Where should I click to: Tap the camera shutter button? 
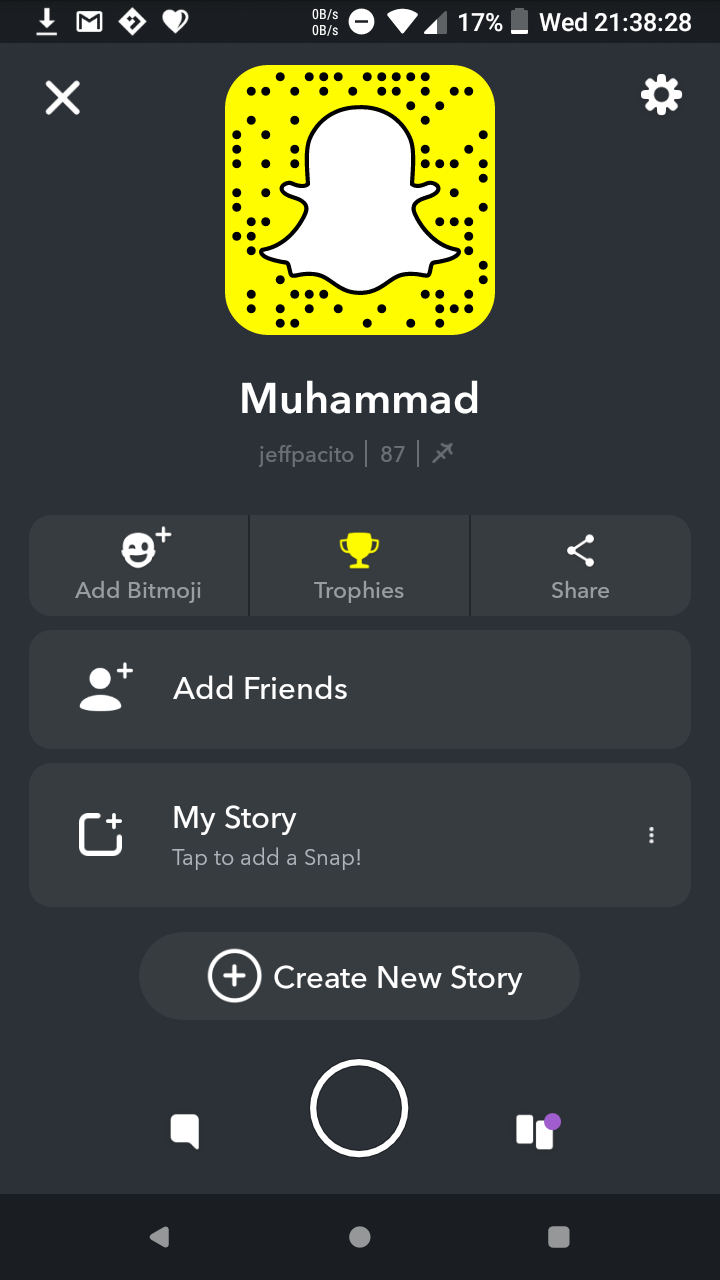pyautogui.click(x=359, y=1108)
